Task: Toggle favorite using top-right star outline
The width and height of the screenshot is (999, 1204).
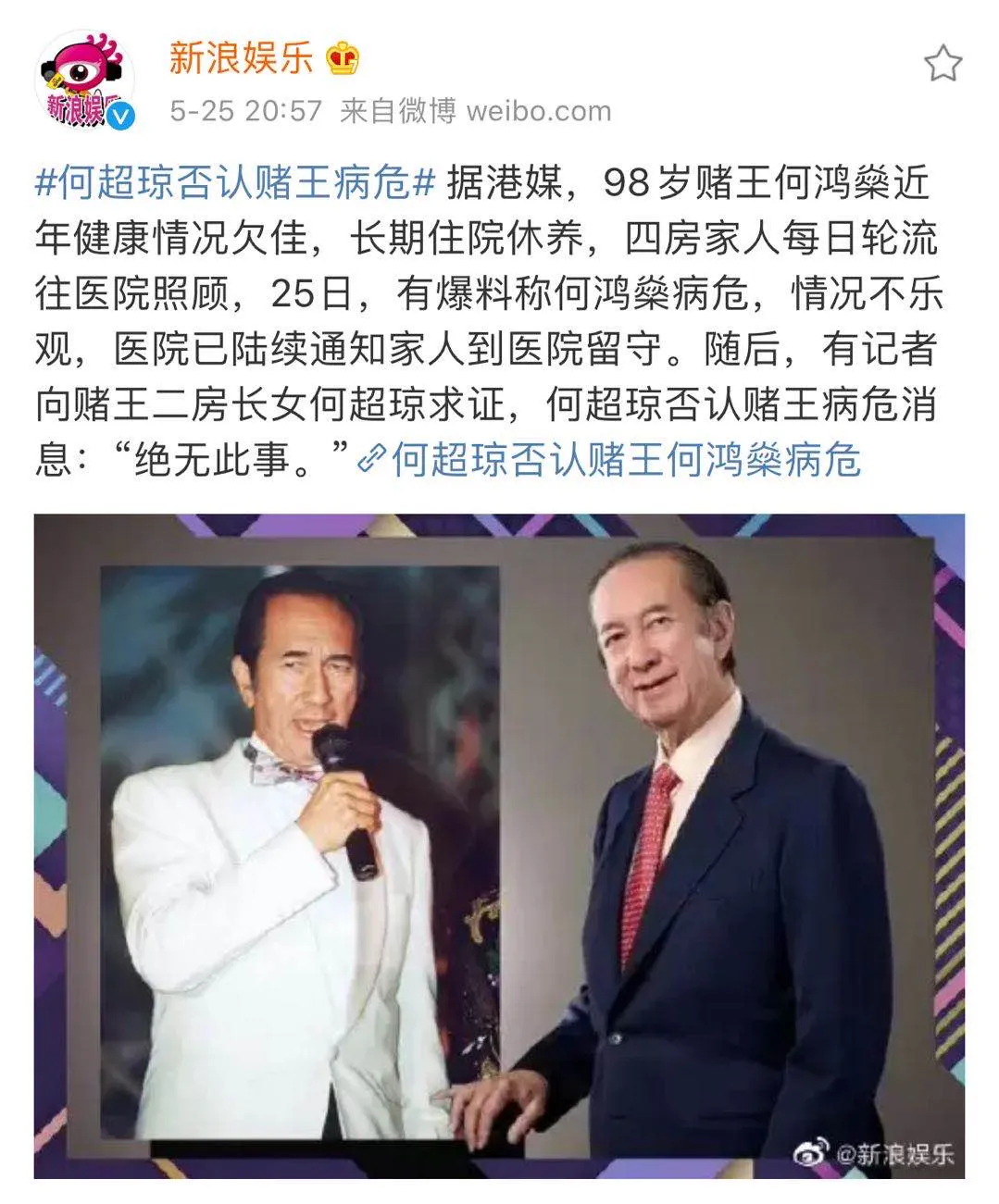Action: point(944,60)
